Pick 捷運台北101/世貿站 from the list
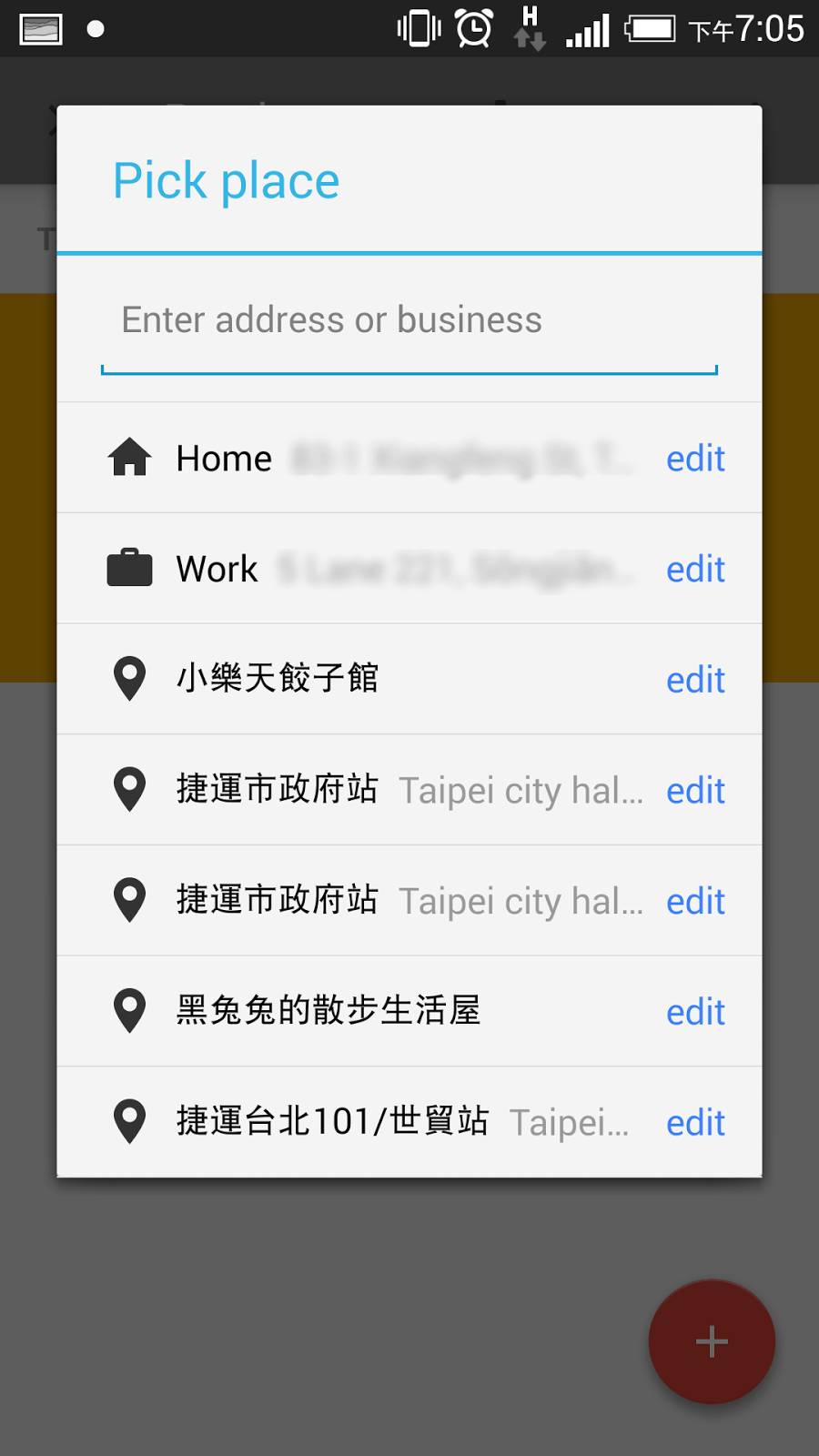Viewport: 819px width, 1456px height. pos(364,1122)
